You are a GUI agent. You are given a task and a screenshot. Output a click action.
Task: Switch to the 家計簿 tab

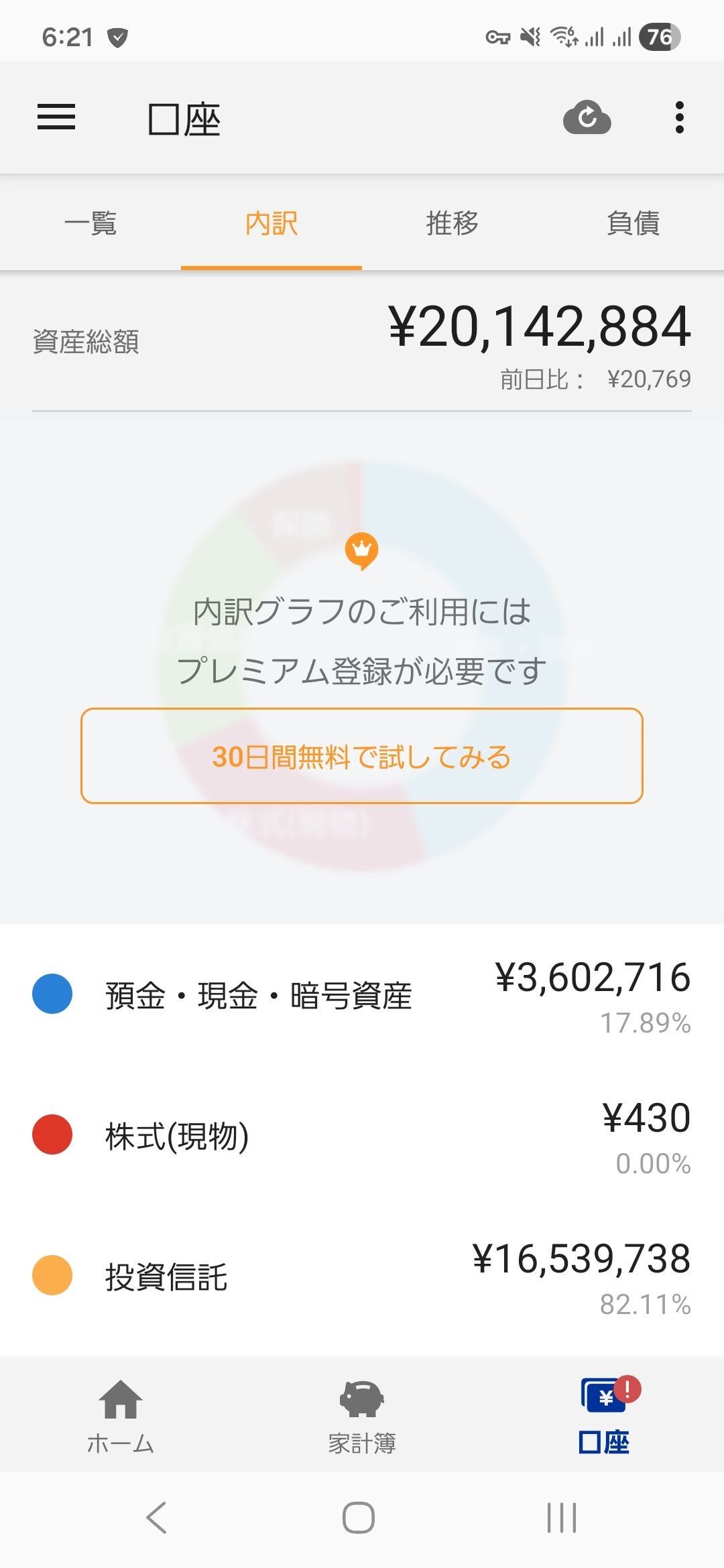pyautogui.click(x=362, y=1415)
